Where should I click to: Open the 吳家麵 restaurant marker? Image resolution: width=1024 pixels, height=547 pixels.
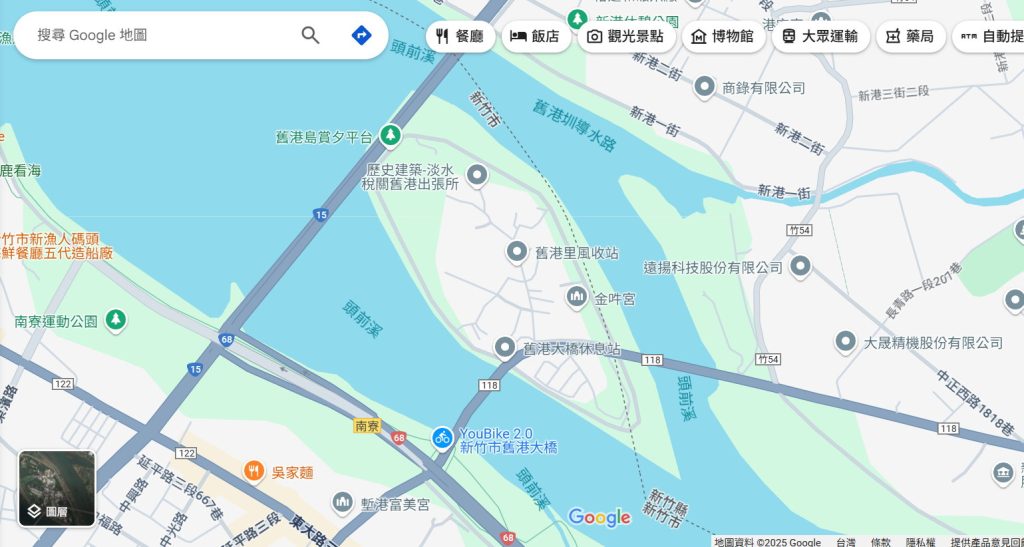(254, 470)
